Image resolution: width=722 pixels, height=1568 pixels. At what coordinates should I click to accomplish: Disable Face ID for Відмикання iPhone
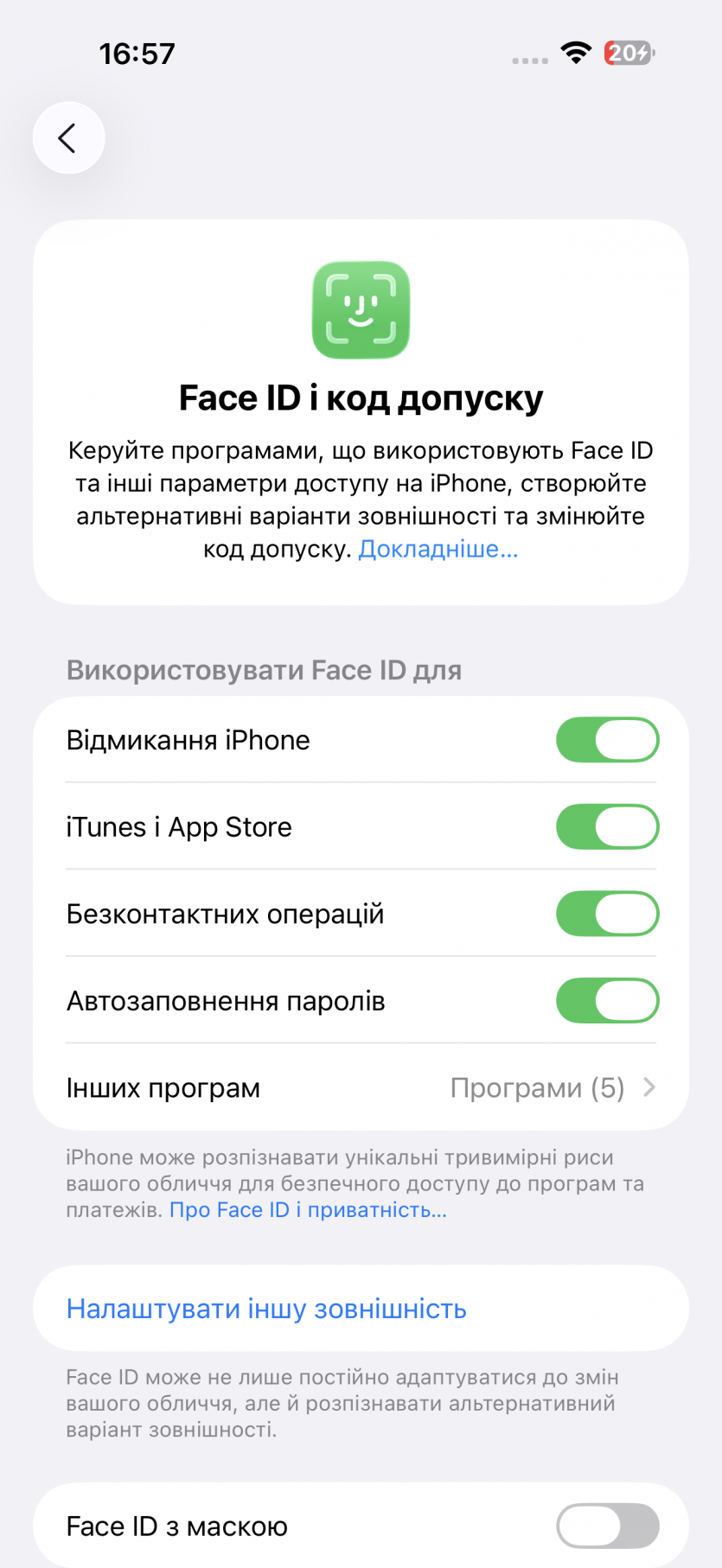coord(607,741)
